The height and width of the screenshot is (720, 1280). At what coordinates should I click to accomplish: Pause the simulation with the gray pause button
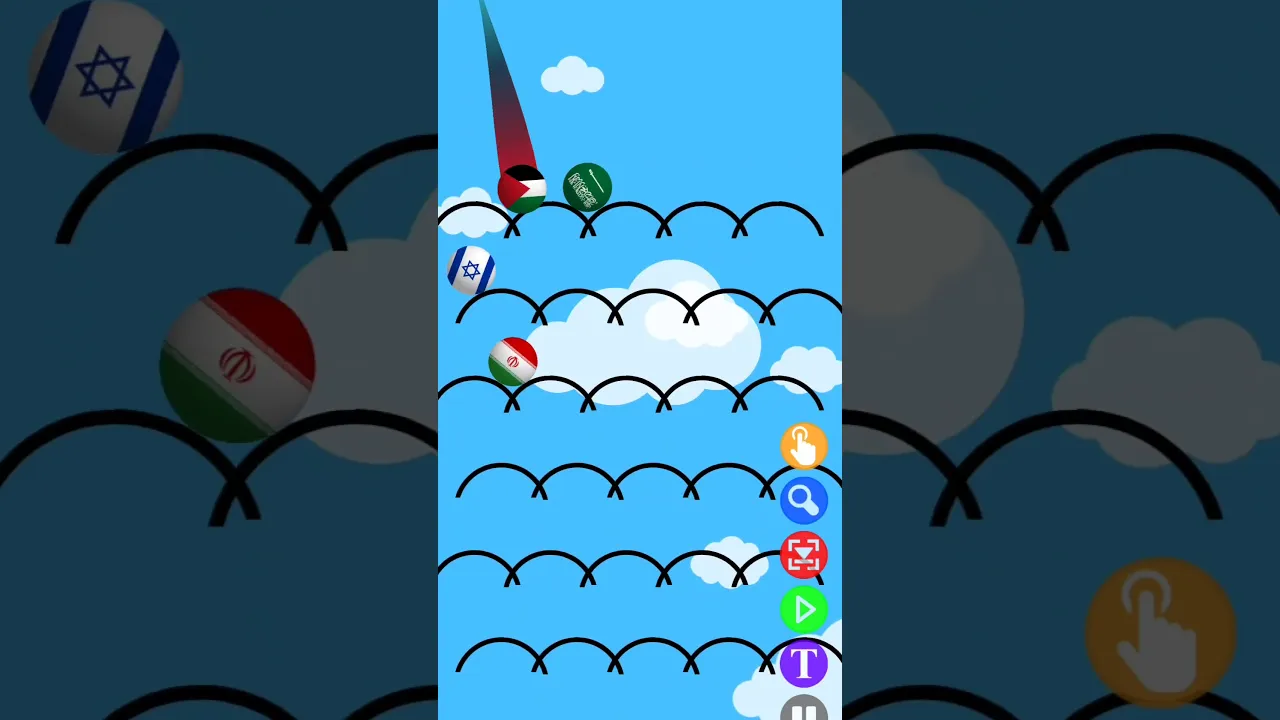(x=804, y=708)
